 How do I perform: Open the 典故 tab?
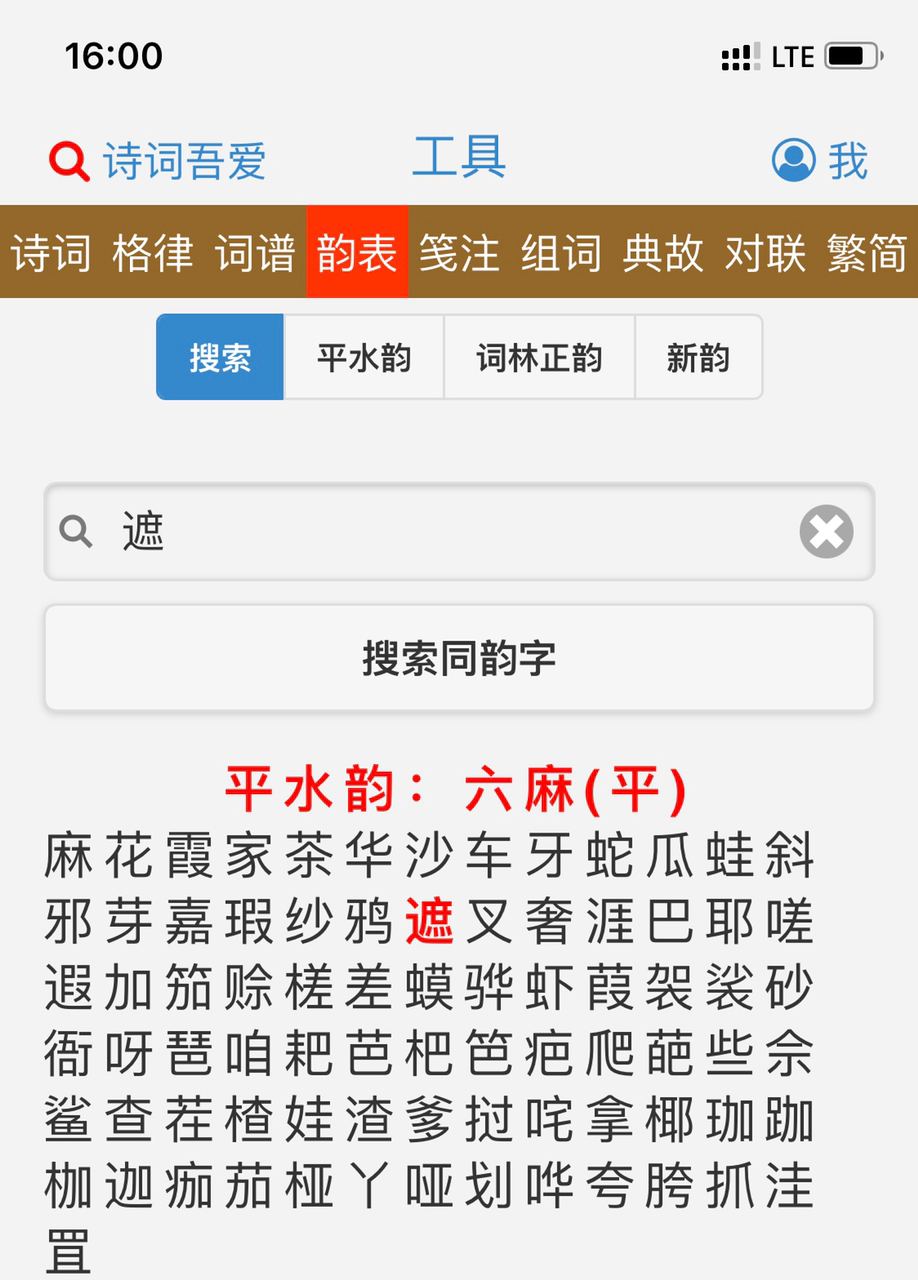click(x=663, y=252)
